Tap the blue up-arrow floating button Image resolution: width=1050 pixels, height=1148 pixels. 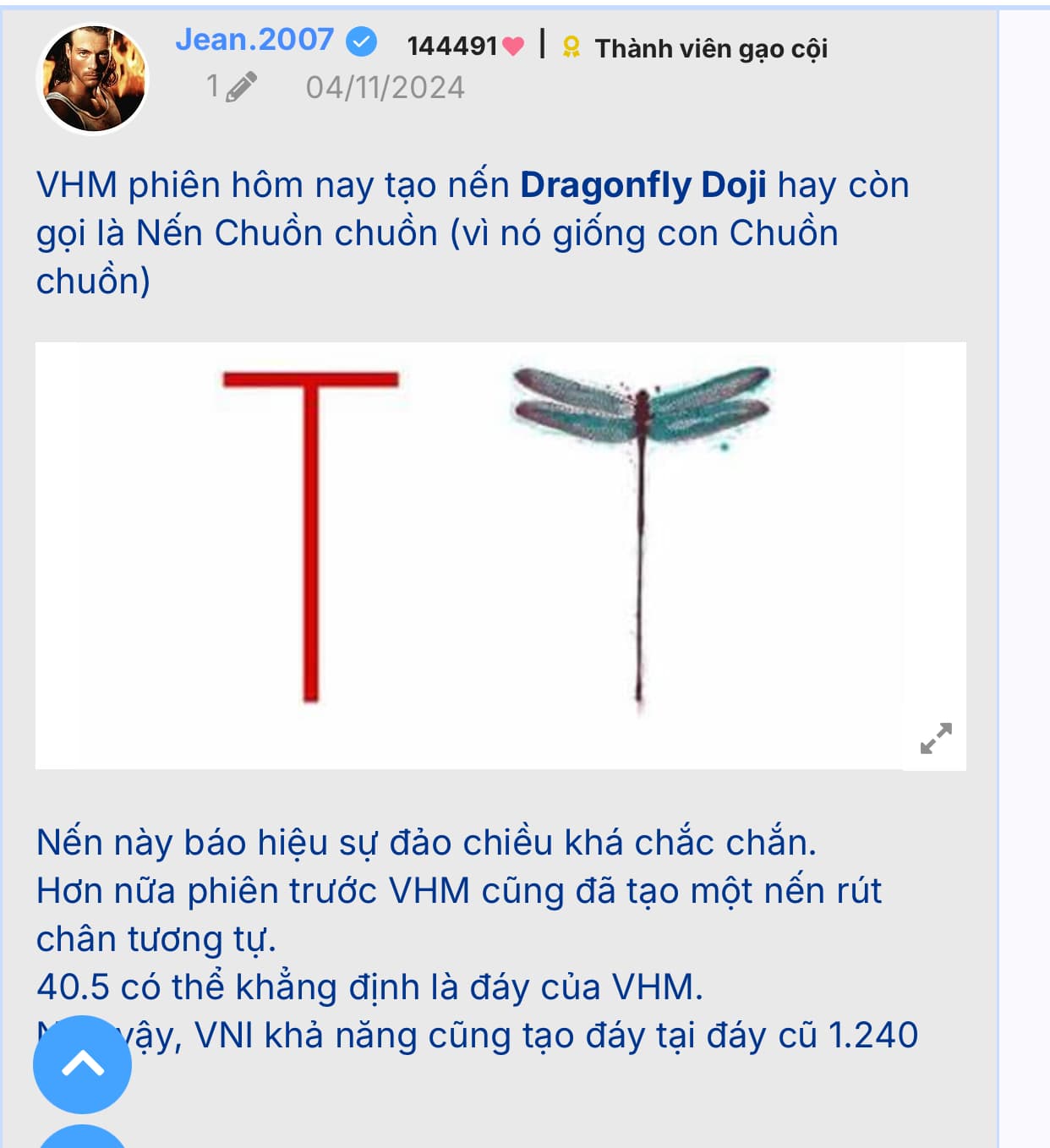82,1063
